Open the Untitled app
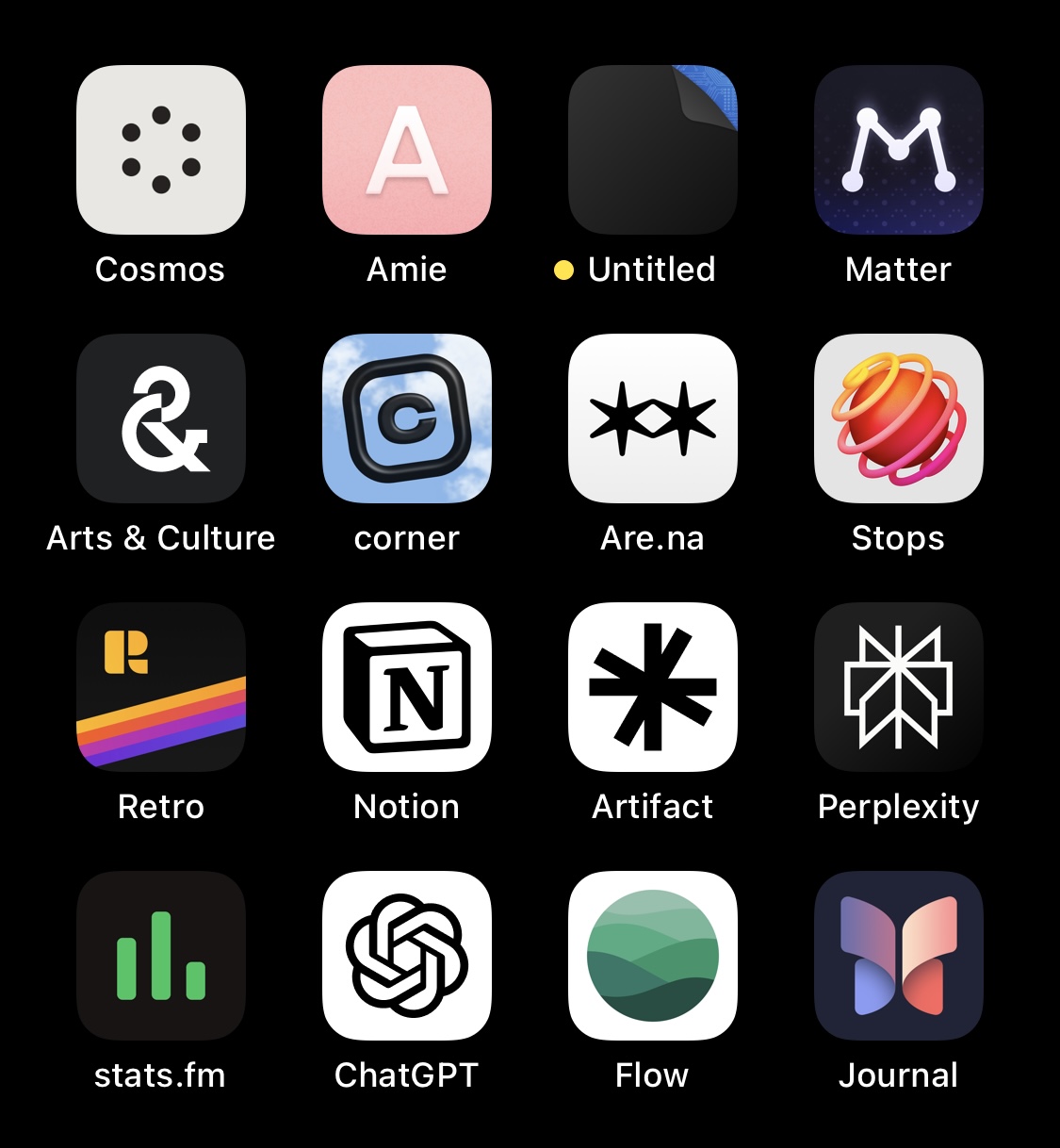1060x1148 pixels. click(652, 151)
